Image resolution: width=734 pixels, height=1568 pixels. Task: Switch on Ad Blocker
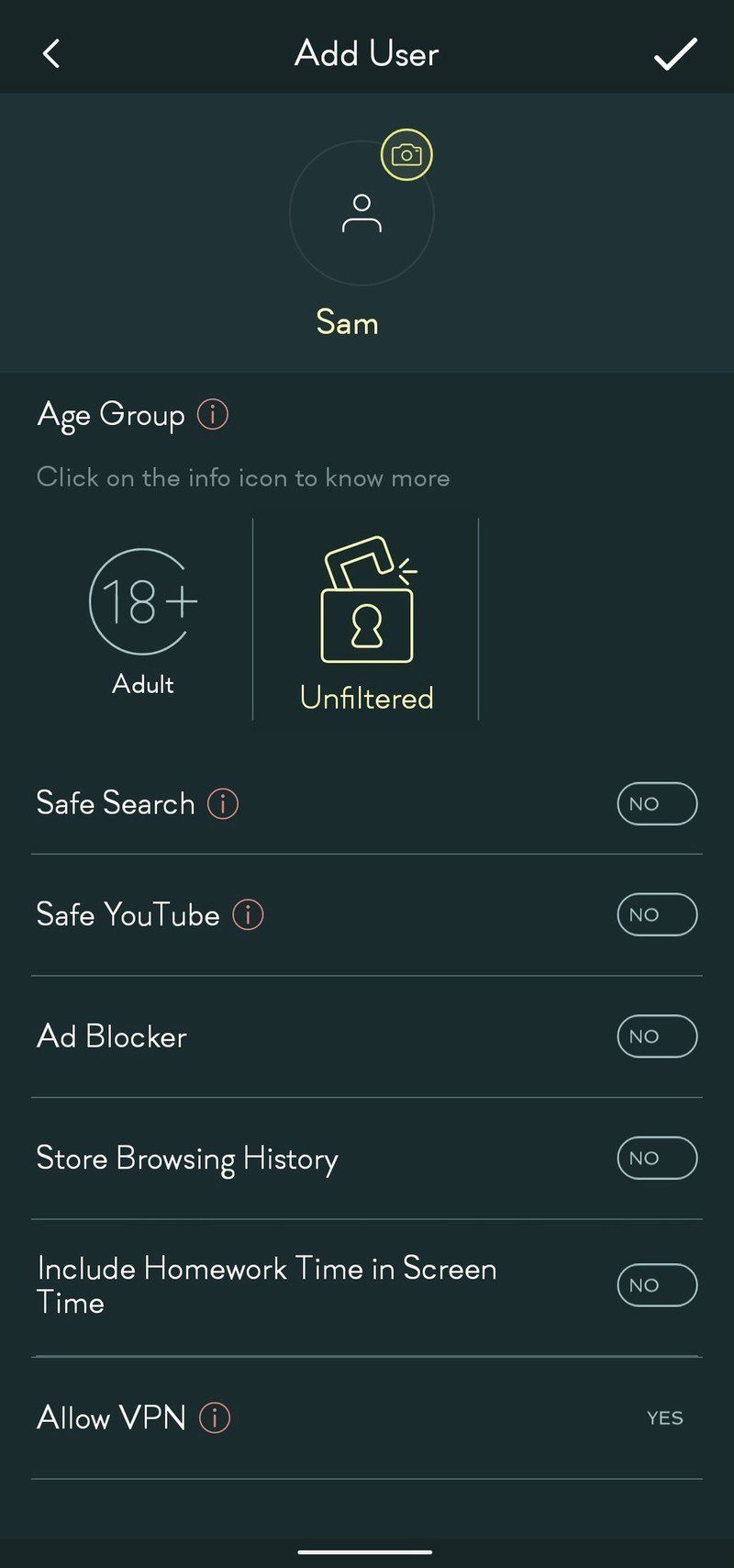point(657,1036)
